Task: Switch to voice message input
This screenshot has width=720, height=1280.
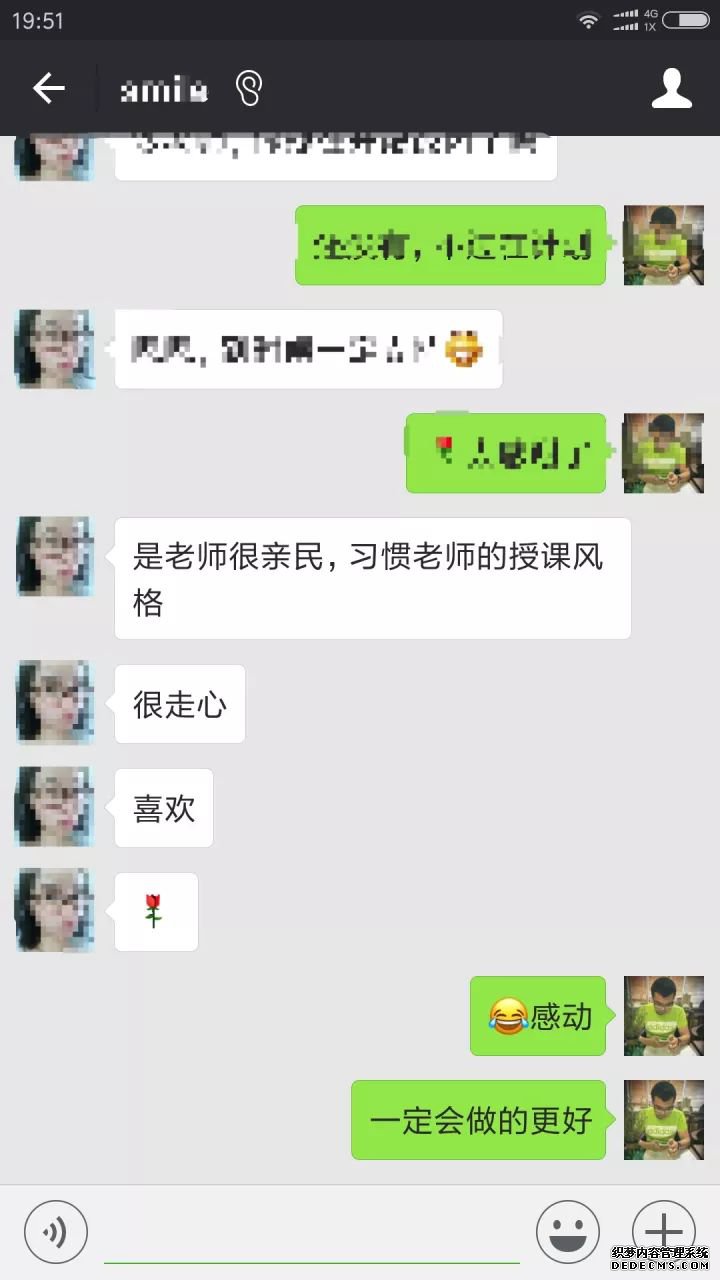Action: (x=56, y=1230)
